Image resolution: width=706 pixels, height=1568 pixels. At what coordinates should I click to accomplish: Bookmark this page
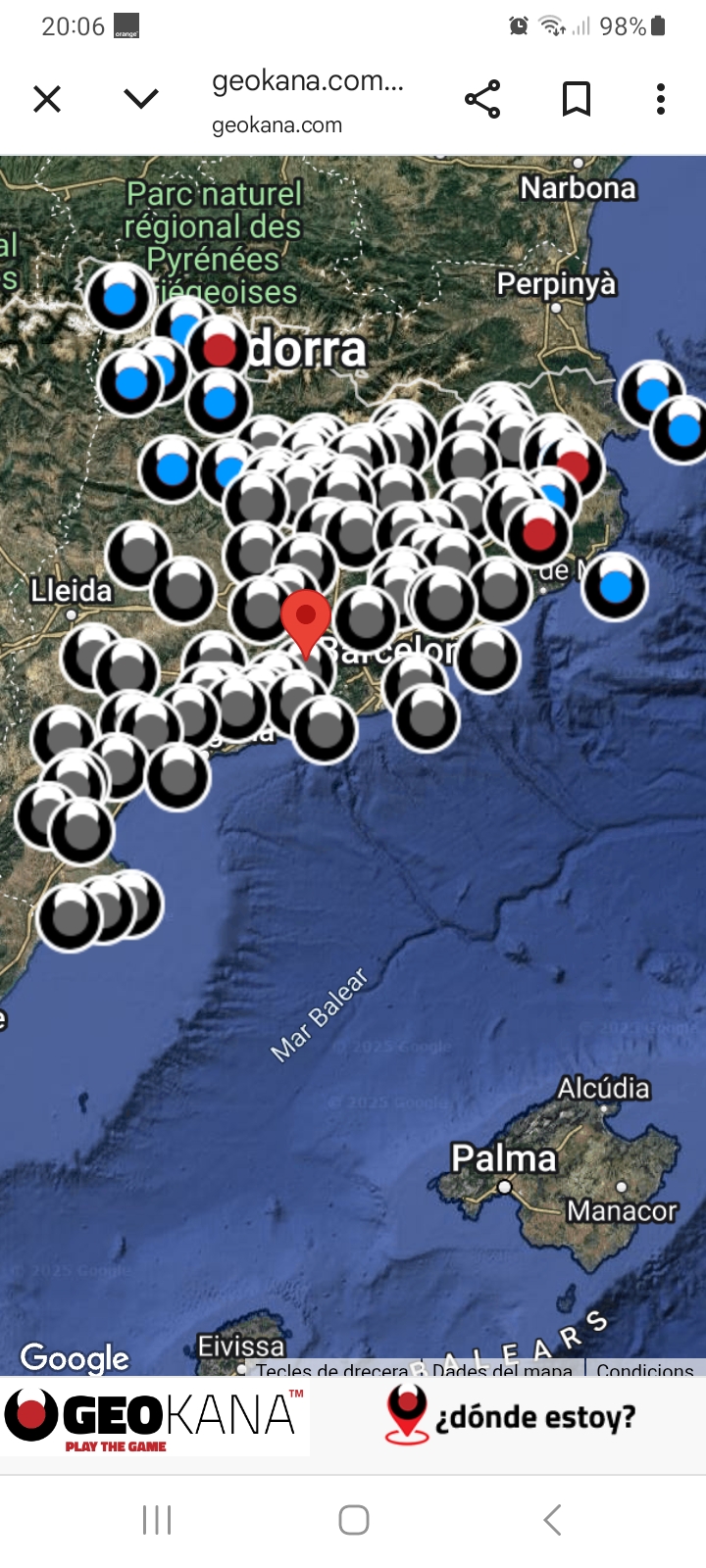pos(577,99)
